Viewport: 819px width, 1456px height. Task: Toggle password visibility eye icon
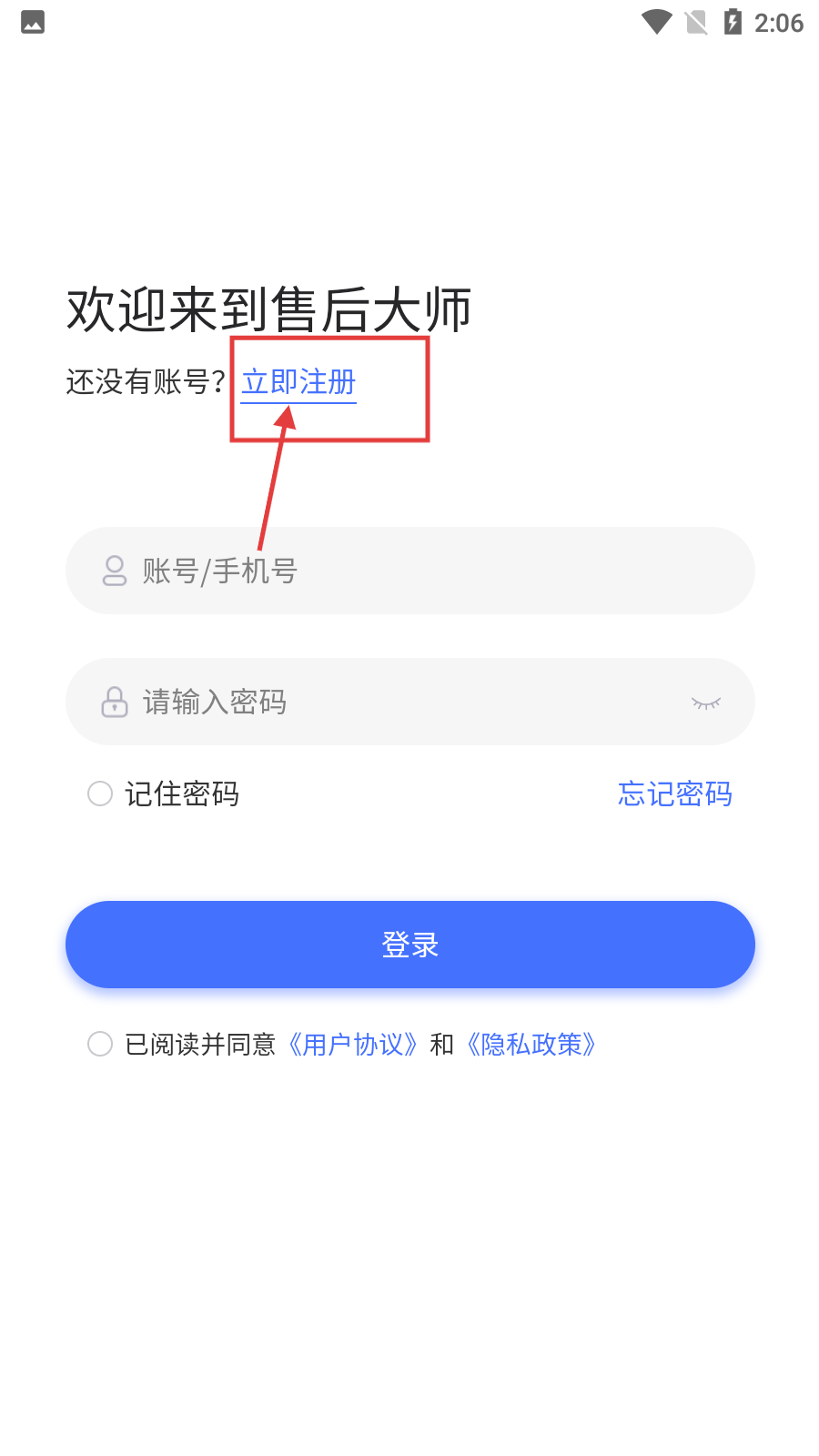click(705, 703)
